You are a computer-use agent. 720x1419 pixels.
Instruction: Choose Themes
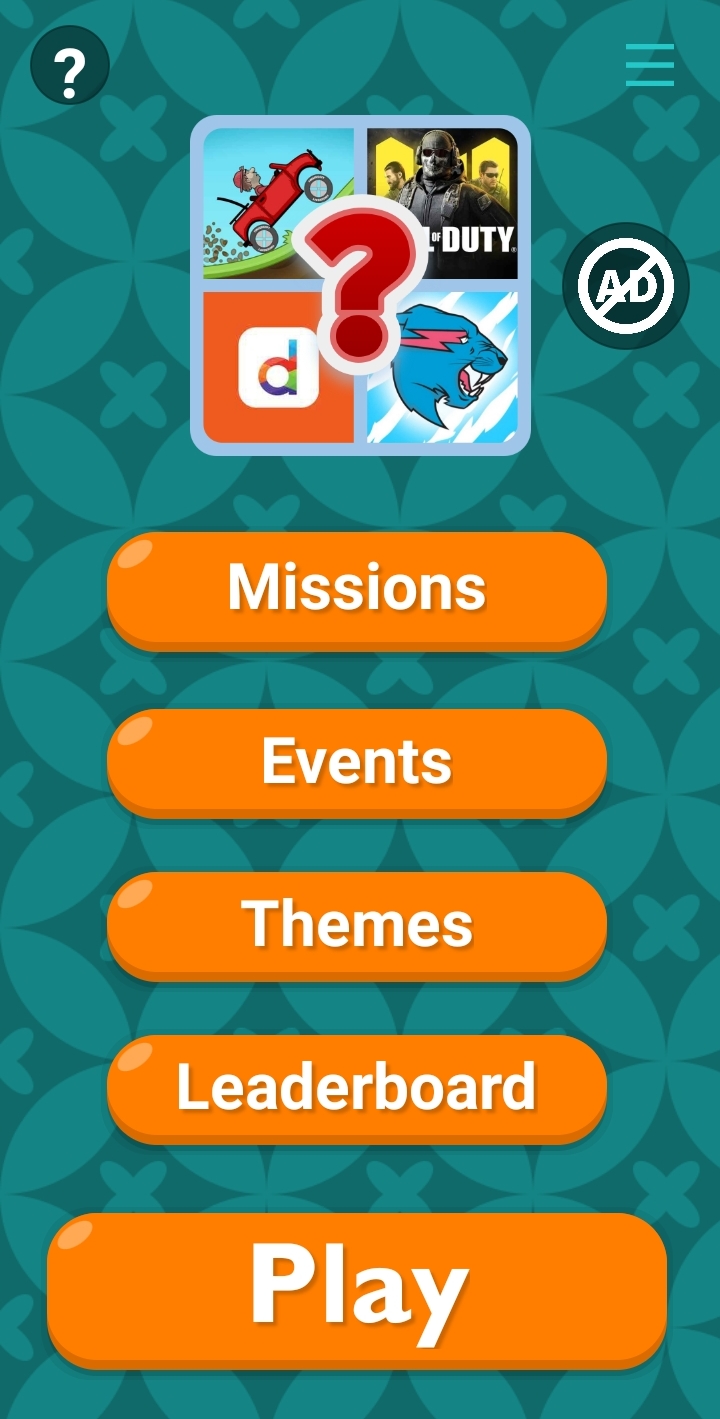(357, 925)
